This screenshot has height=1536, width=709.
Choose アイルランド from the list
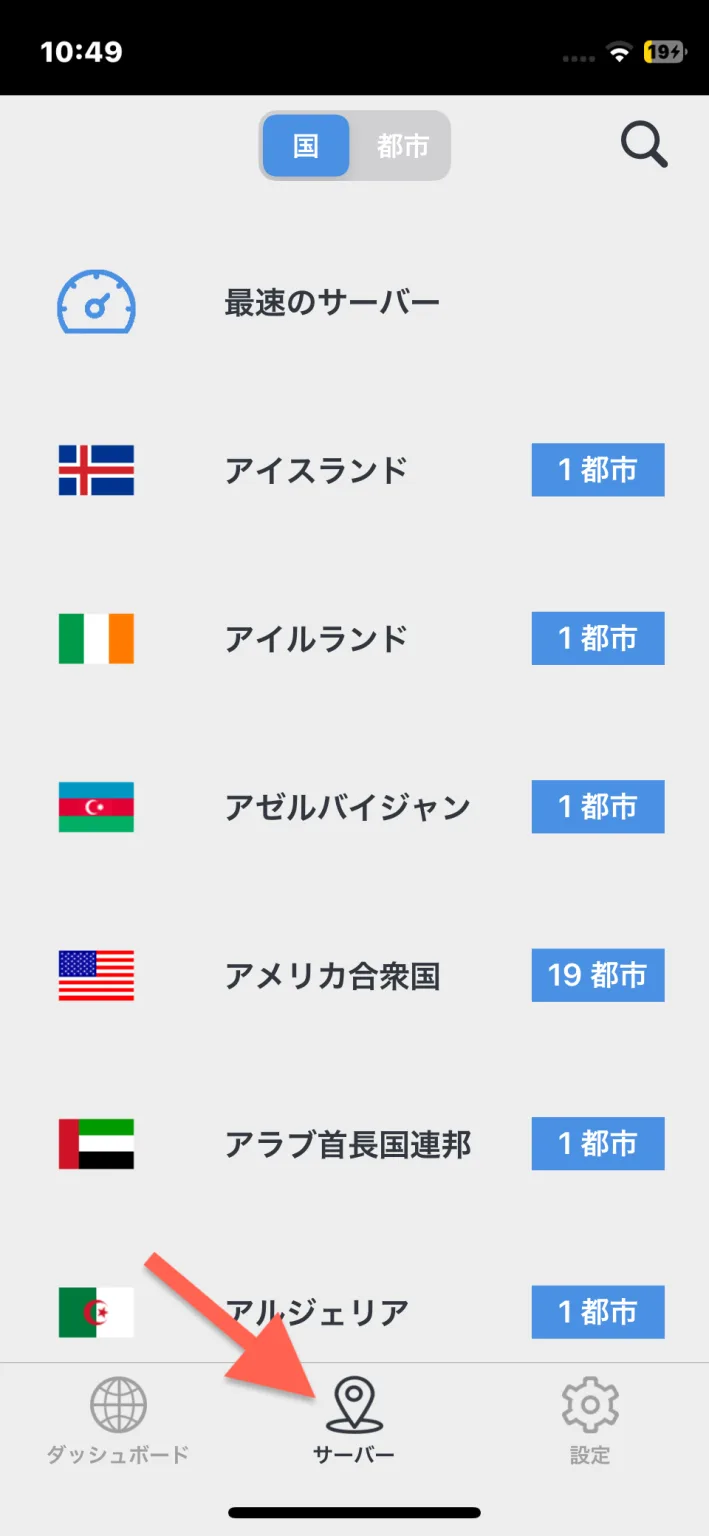tap(315, 638)
